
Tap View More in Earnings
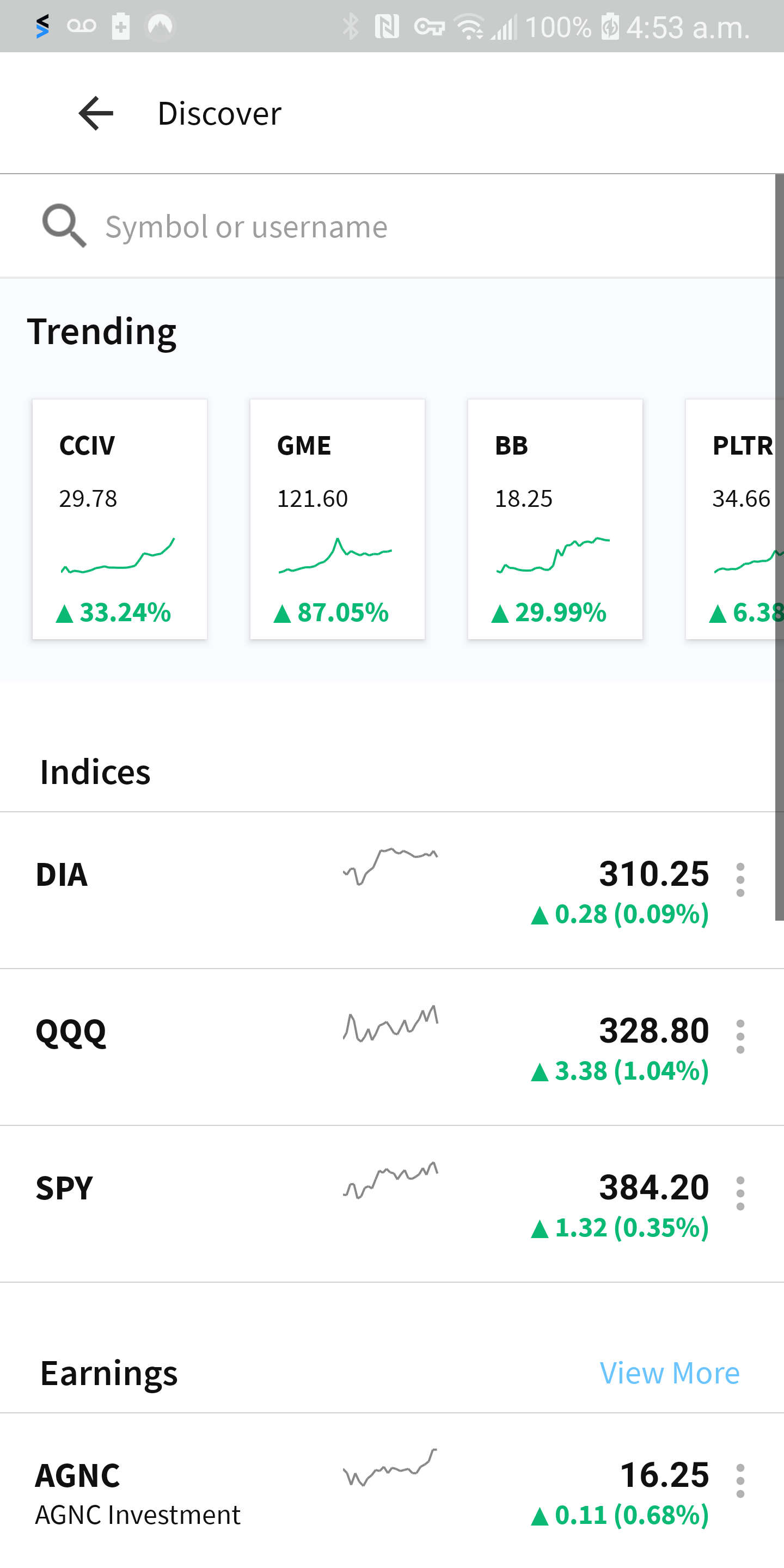pyautogui.click(x=670, y=1373)
